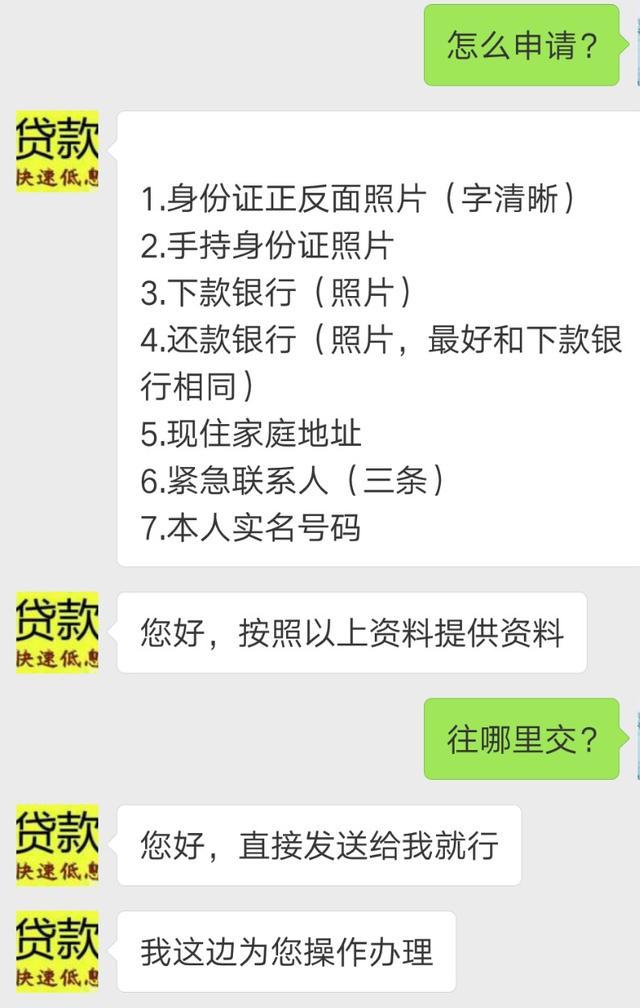Open the loan contact's avatar beside the requirements list
Viewport: 640px width, 1008px height.
pos(57,153)
